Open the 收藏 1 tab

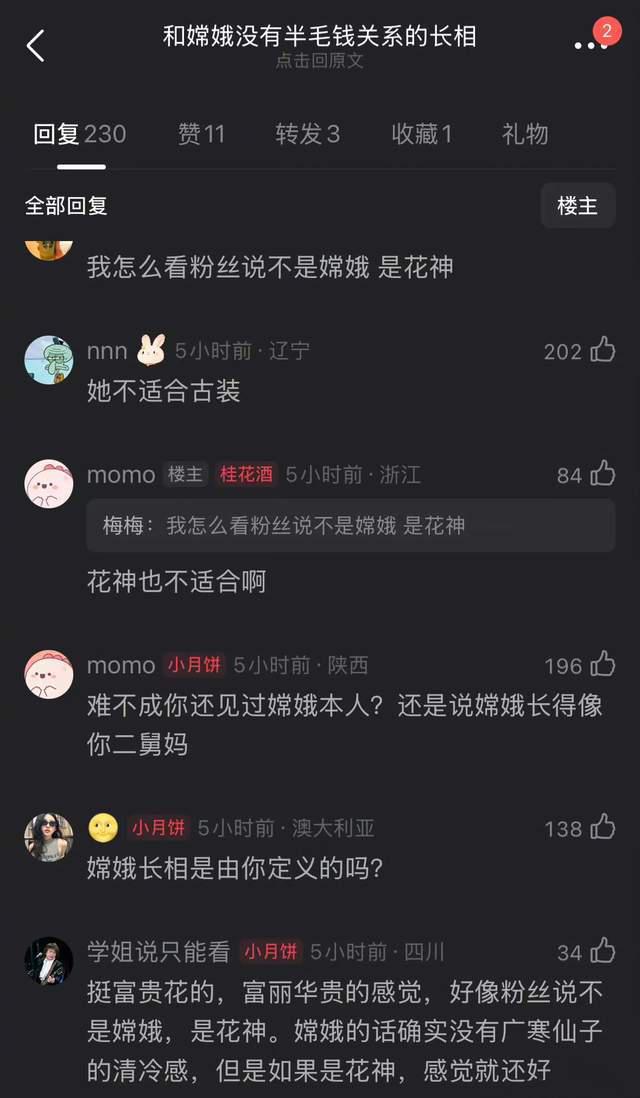click(x=421, y=134)
